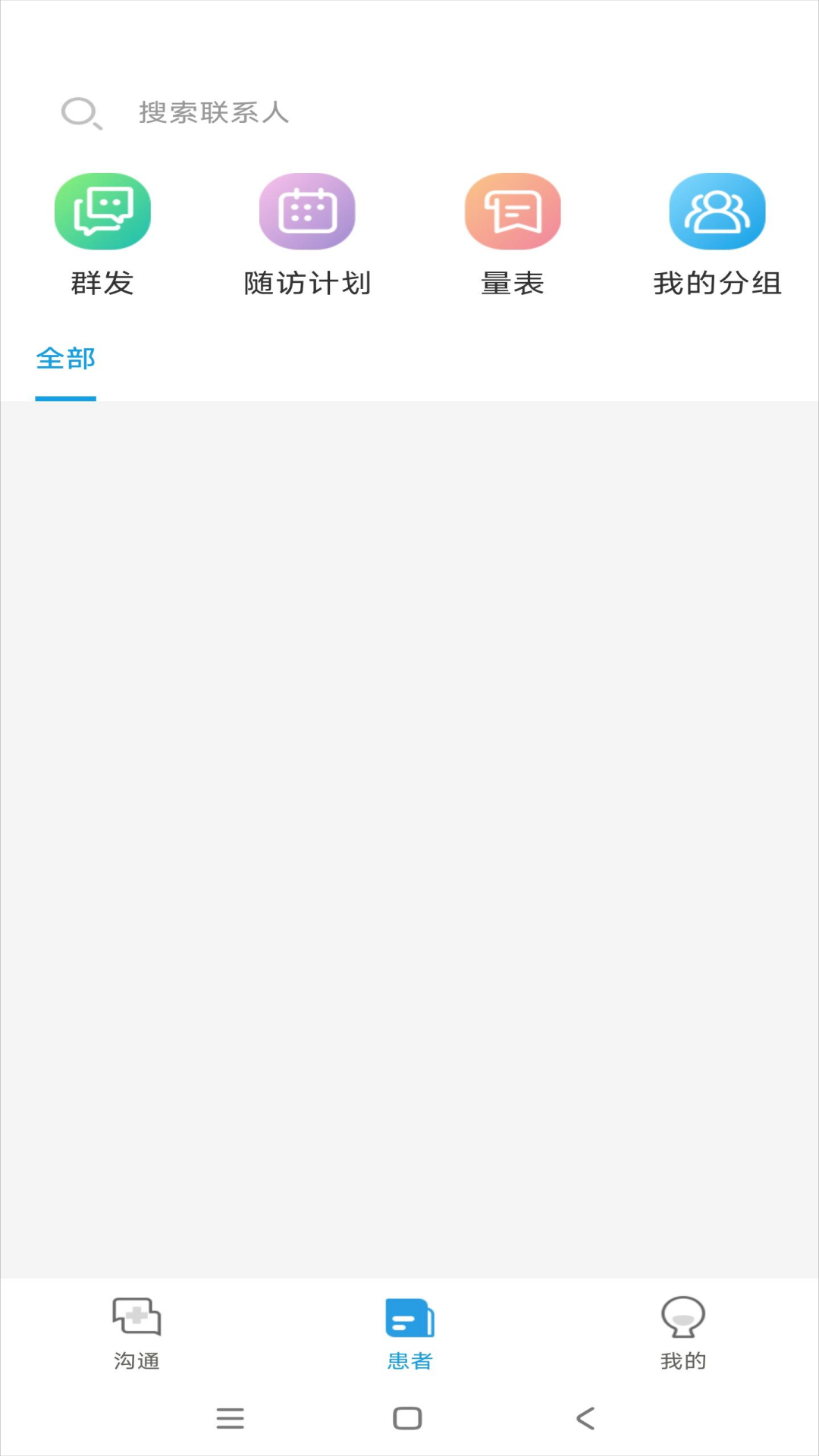Screen dimensions: 819x1456
Task: Tap the Android home square button
Action: 408,1417
